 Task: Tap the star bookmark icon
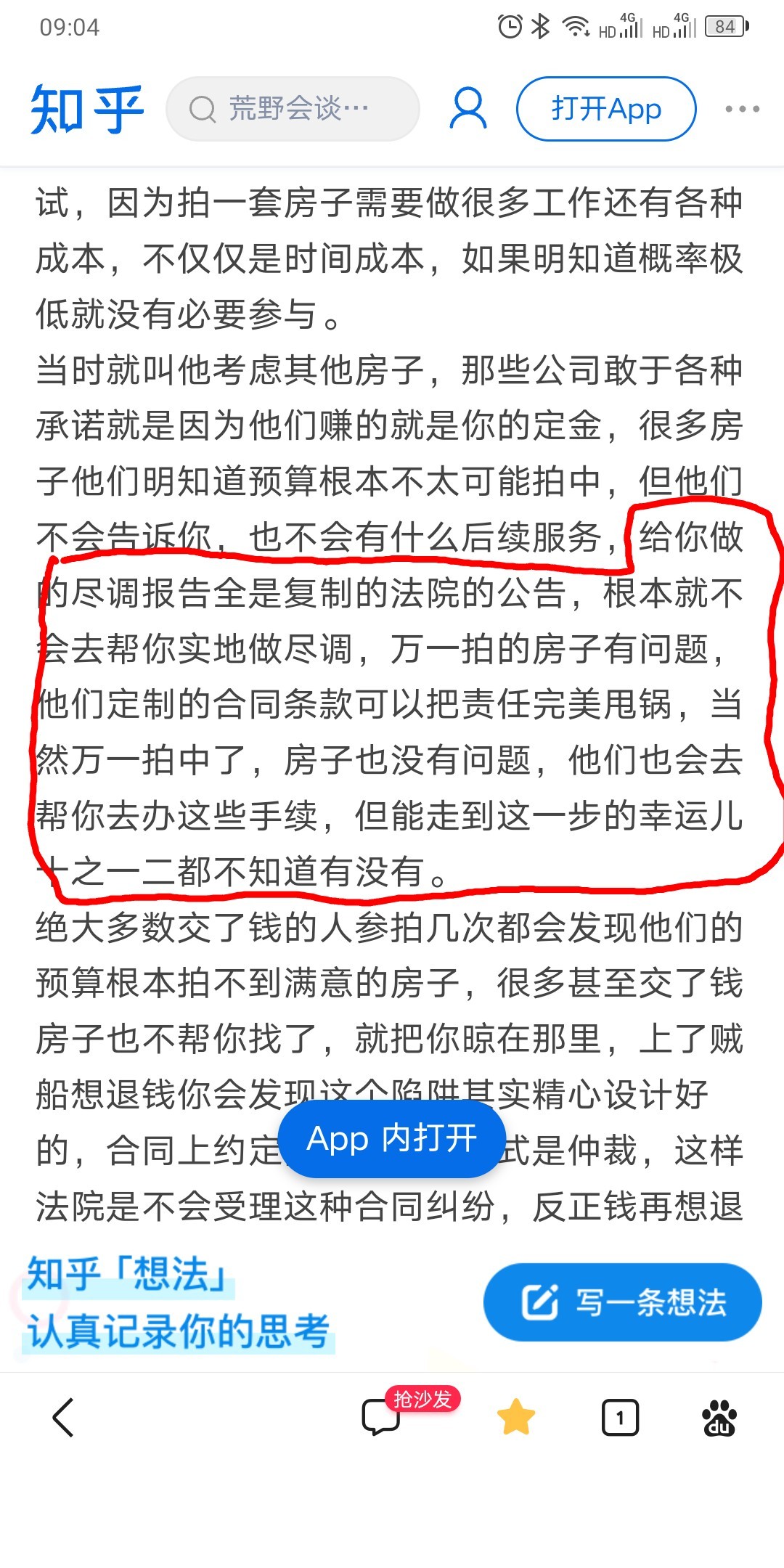tap(516, 1417)
